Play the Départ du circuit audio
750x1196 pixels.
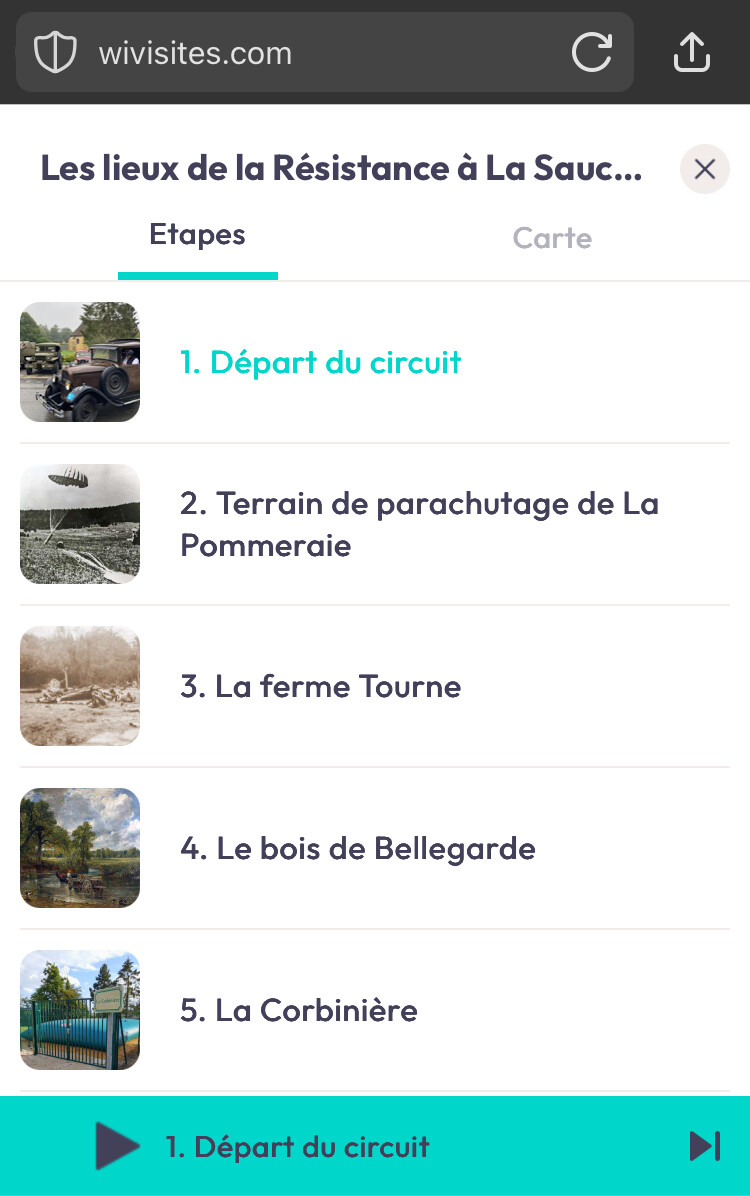[x=118, y=1146]
